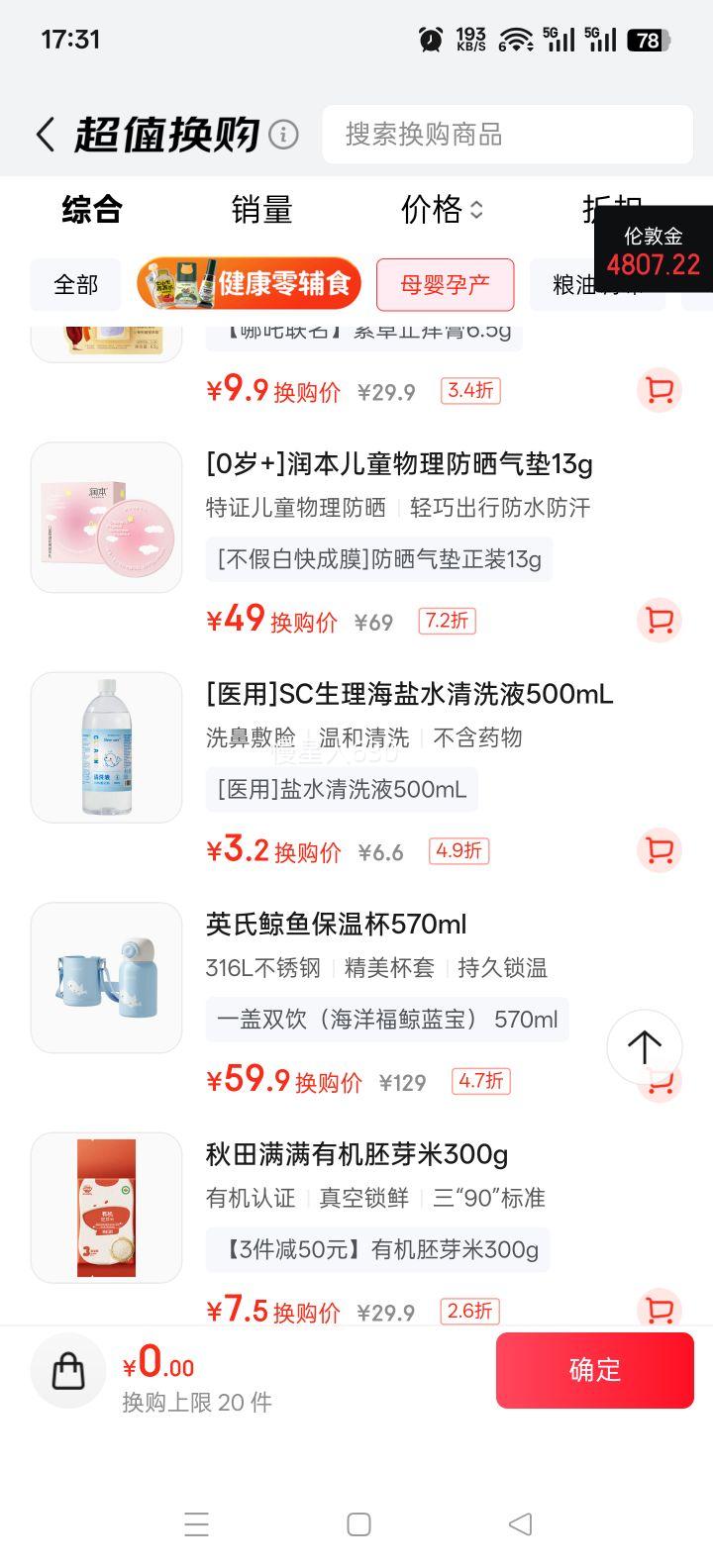Click the cart icon for 秋田满满有机胚芽米
Image resolution: width=713 pixels, height=1568 pixels.
point(659,1310)
